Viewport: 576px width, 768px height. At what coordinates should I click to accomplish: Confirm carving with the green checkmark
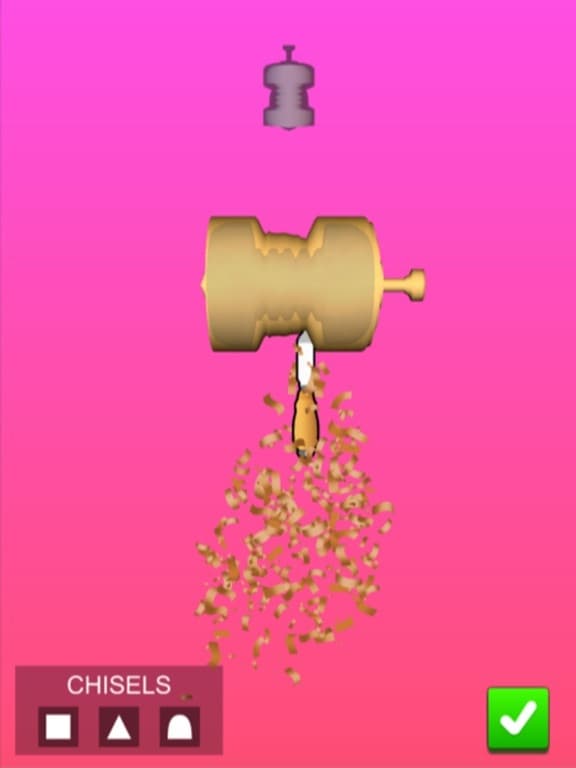click(518, 719)
